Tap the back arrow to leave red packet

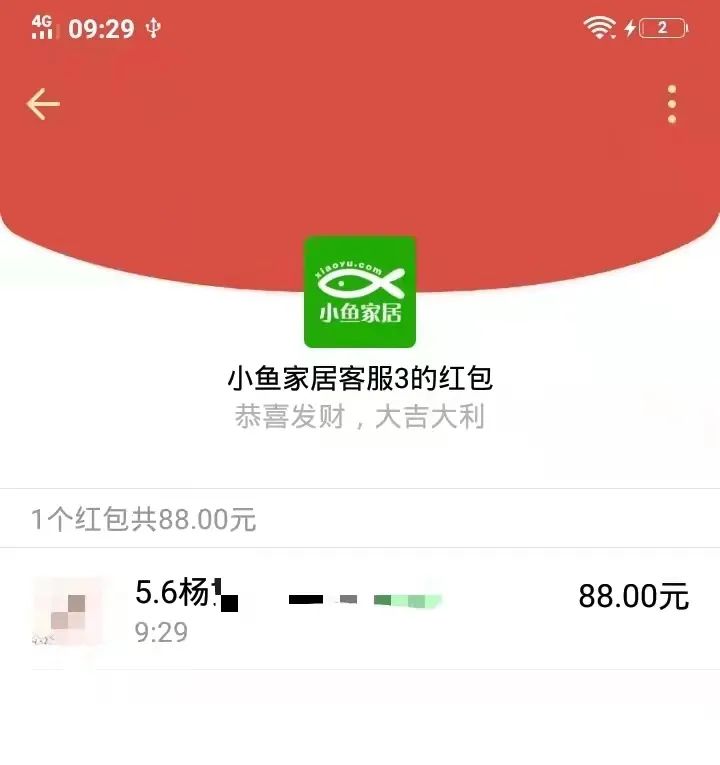pyautogui.click(x=42, y=103)
